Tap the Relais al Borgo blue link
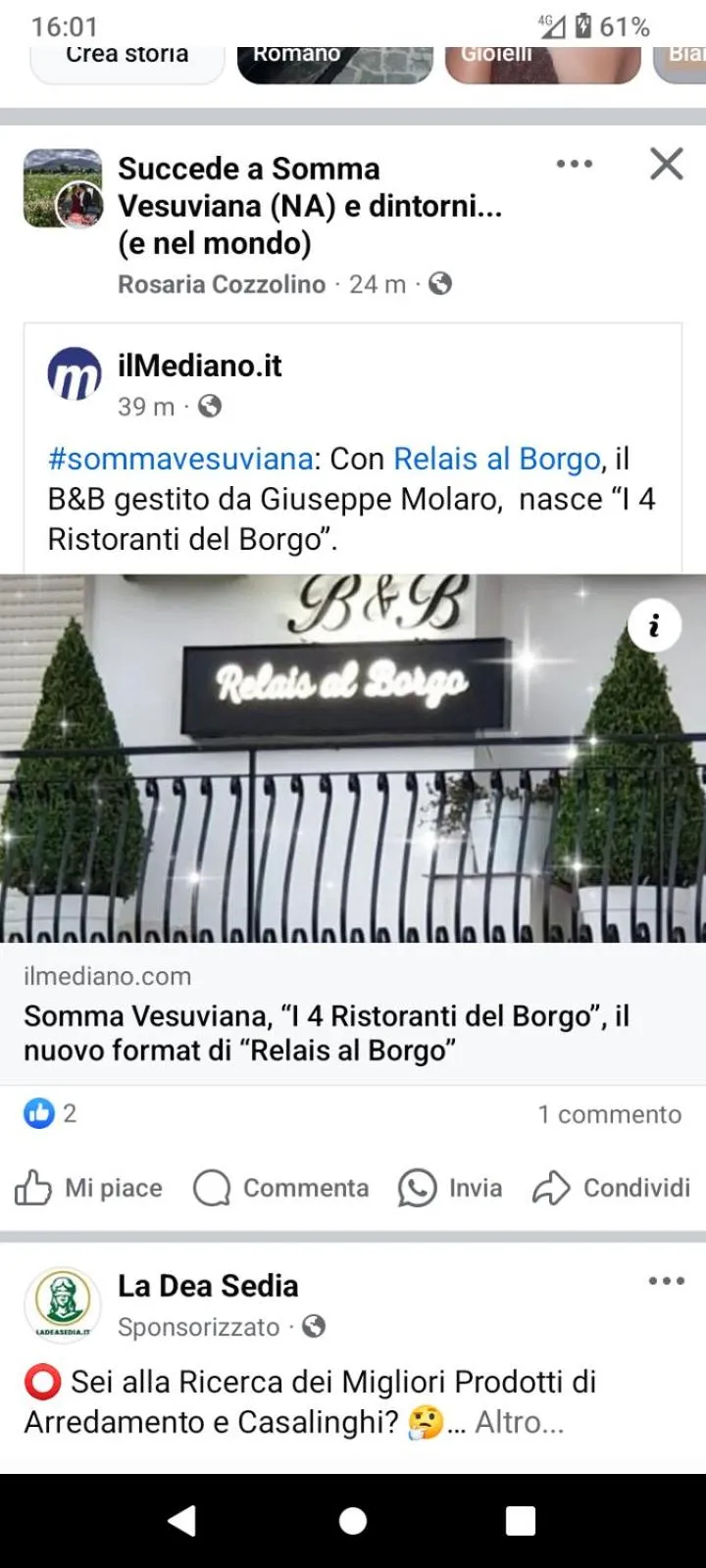This screenshot has width=706, height=1568. click(496, 458)
